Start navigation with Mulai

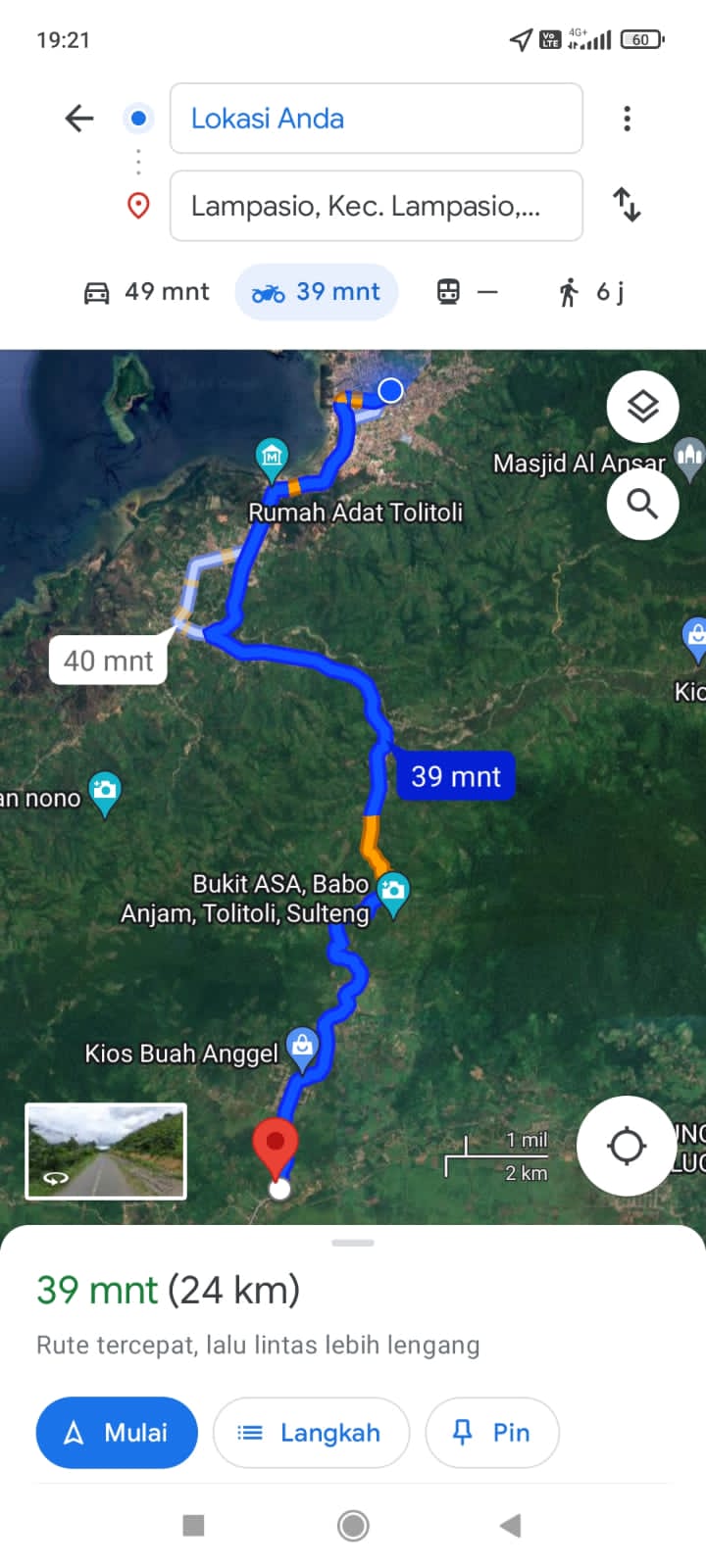(x=117, y=1433)
